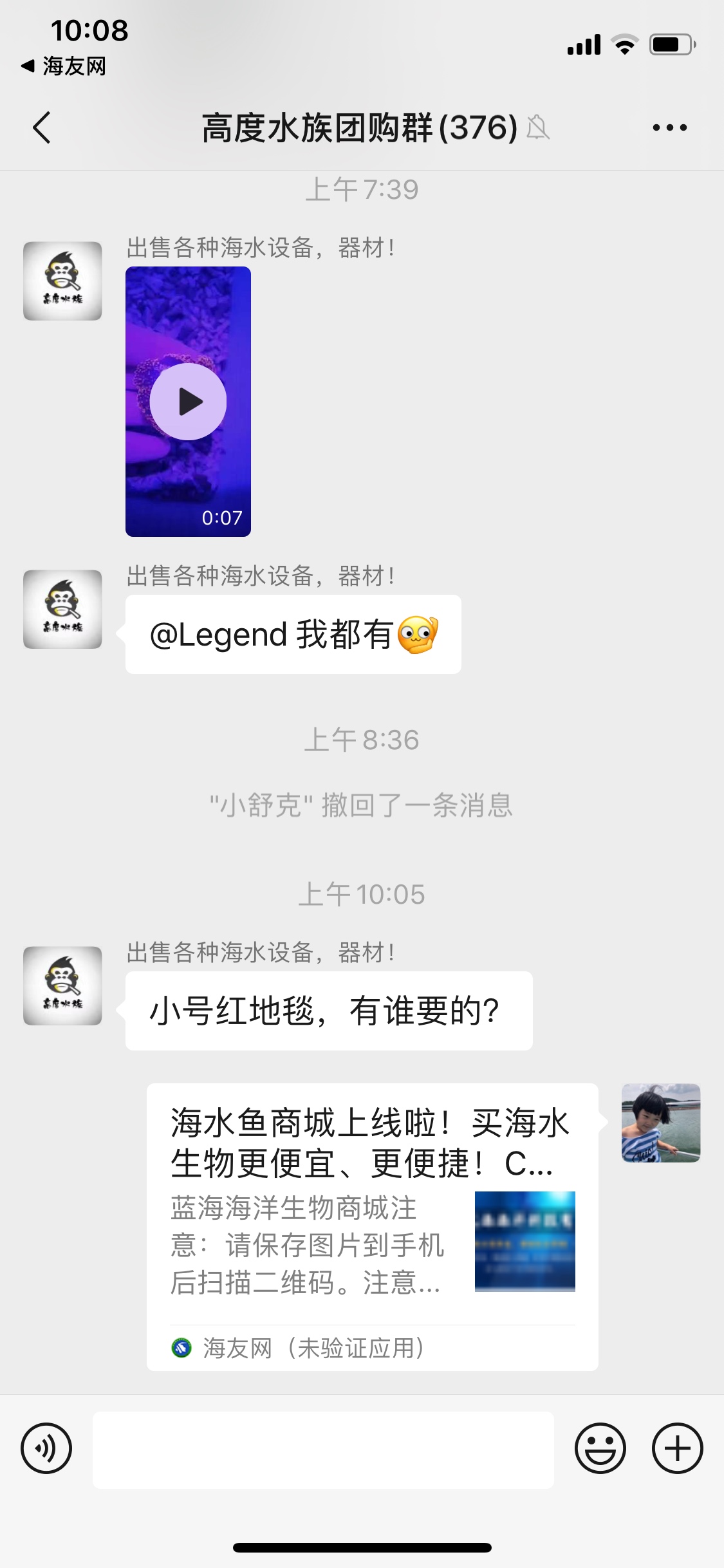Image resolution: width=724 pixels, height=1568 pixels.
Task: Open the group chat overflow menu
Action: (669, 127)
